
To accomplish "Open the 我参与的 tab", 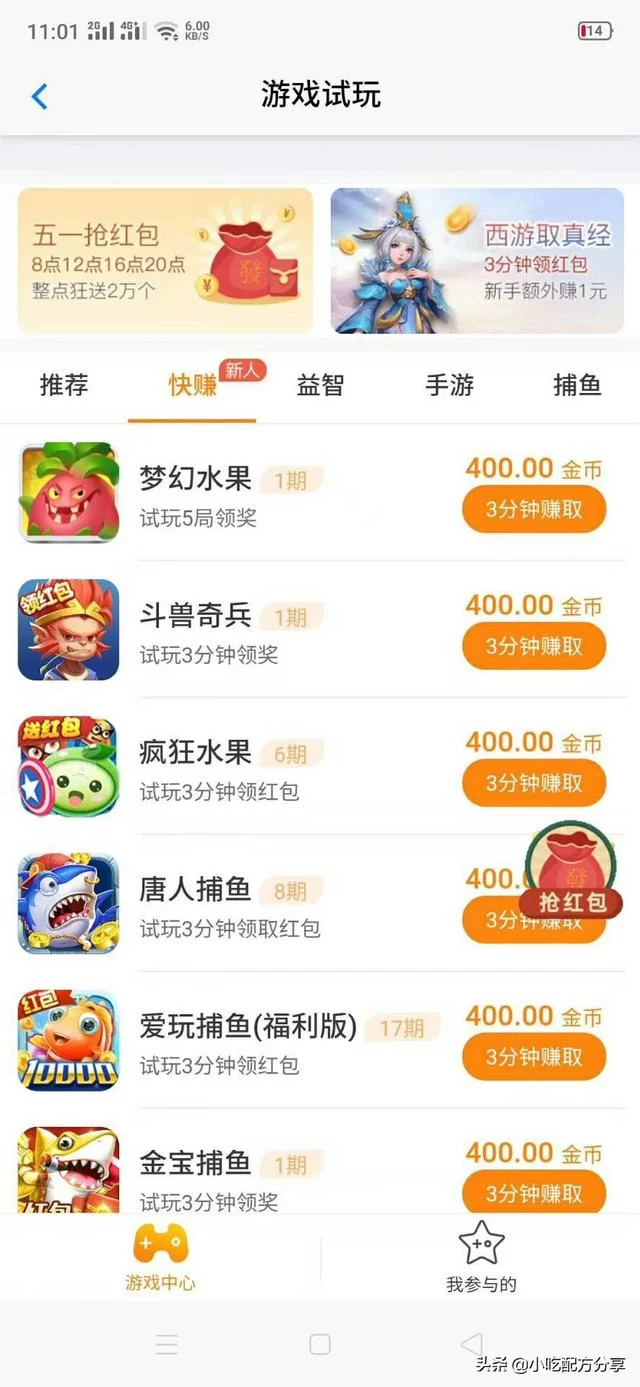I will pyautogui.click(x=481, y=1257).
